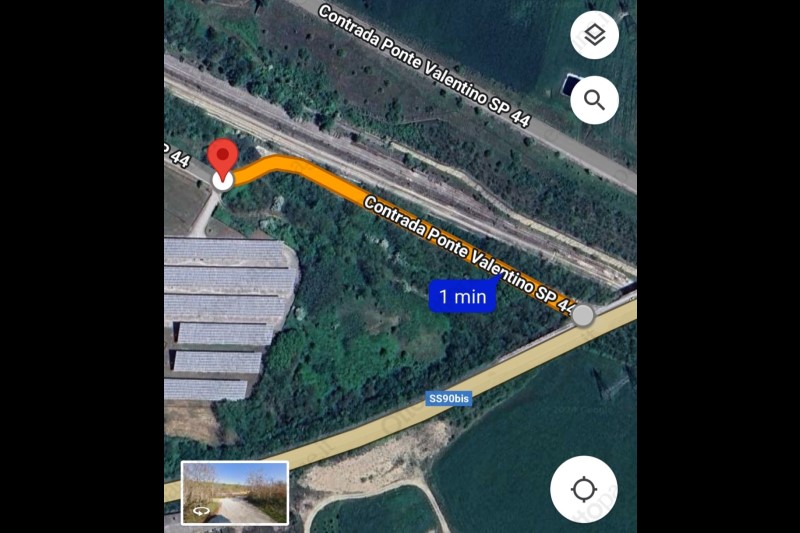800x533 pixels.
Task: Tap the 1 min route time label
Action: [x=463, y=296]
